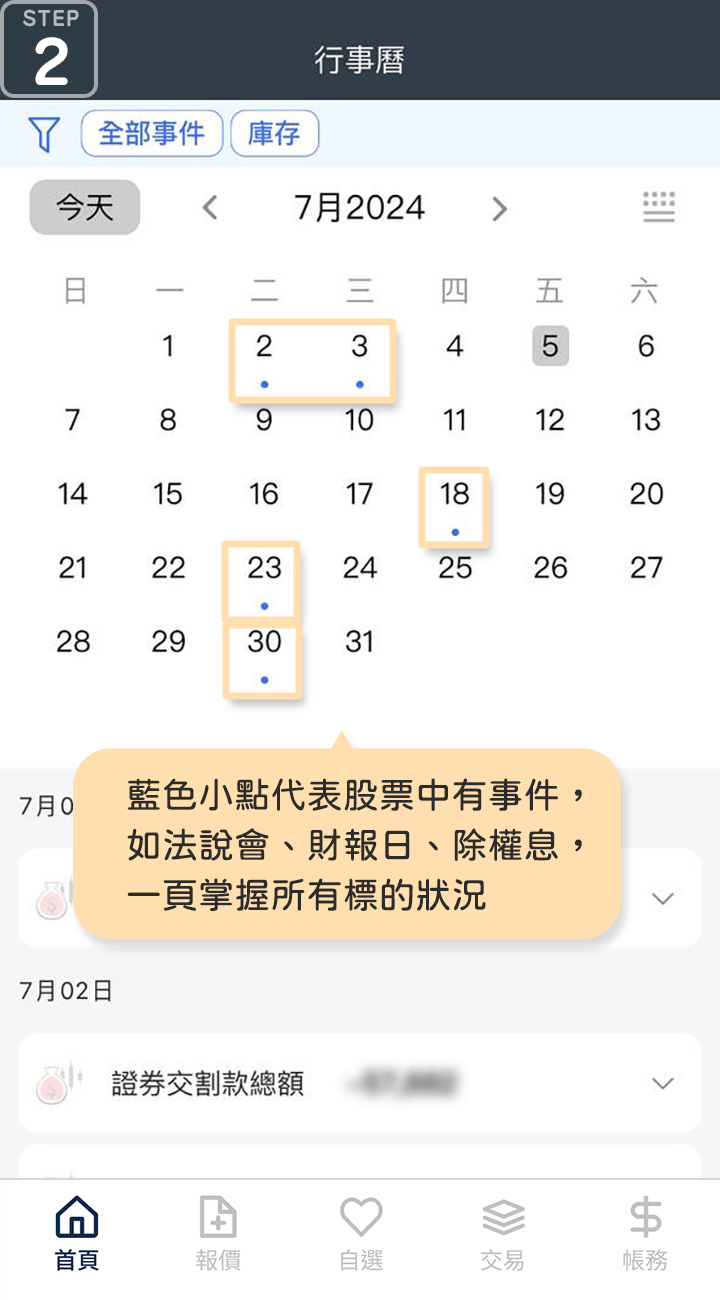This screenshot has width=720, height=1300.
Task: Select the 全部事件 filter chip
Action: click(151, 134)
